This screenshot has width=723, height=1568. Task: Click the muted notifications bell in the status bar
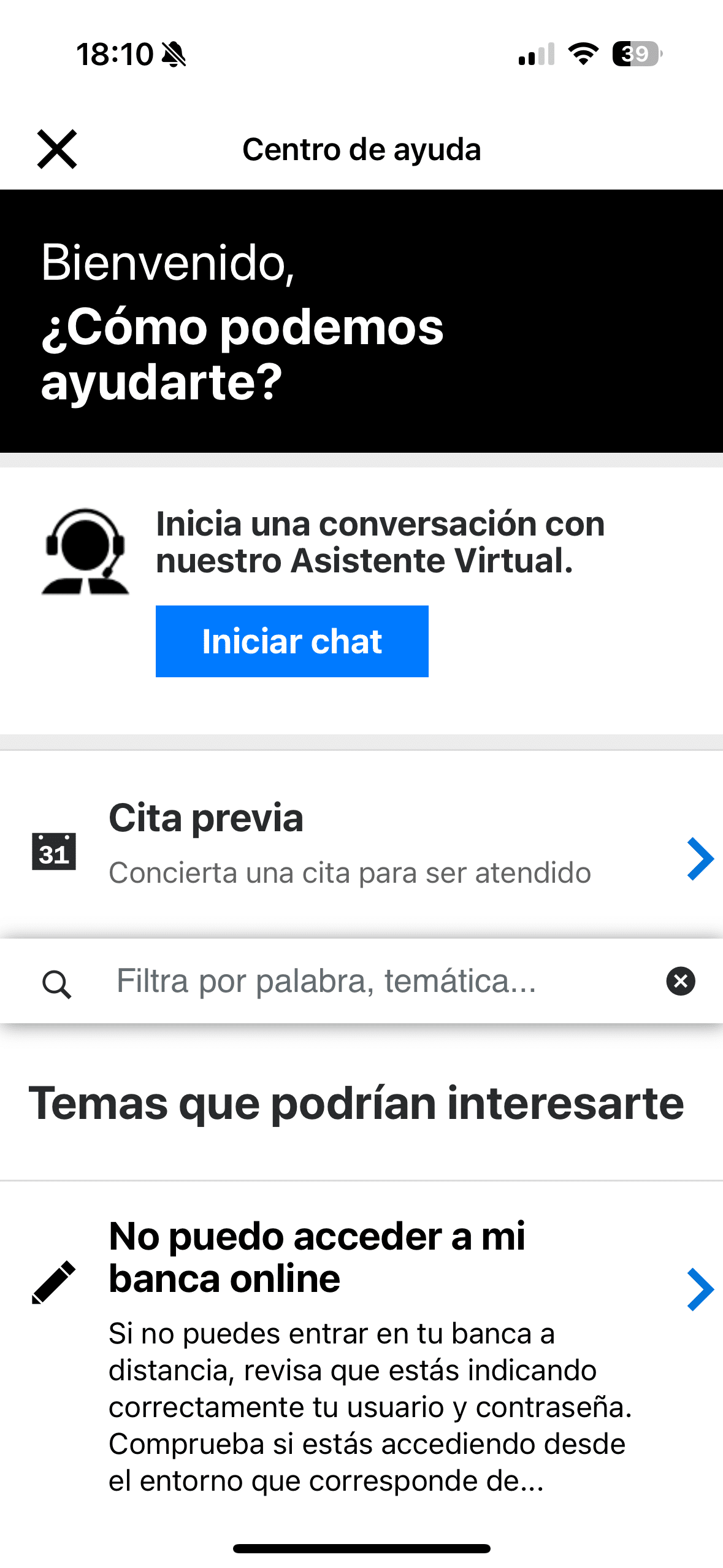point(174,54)
